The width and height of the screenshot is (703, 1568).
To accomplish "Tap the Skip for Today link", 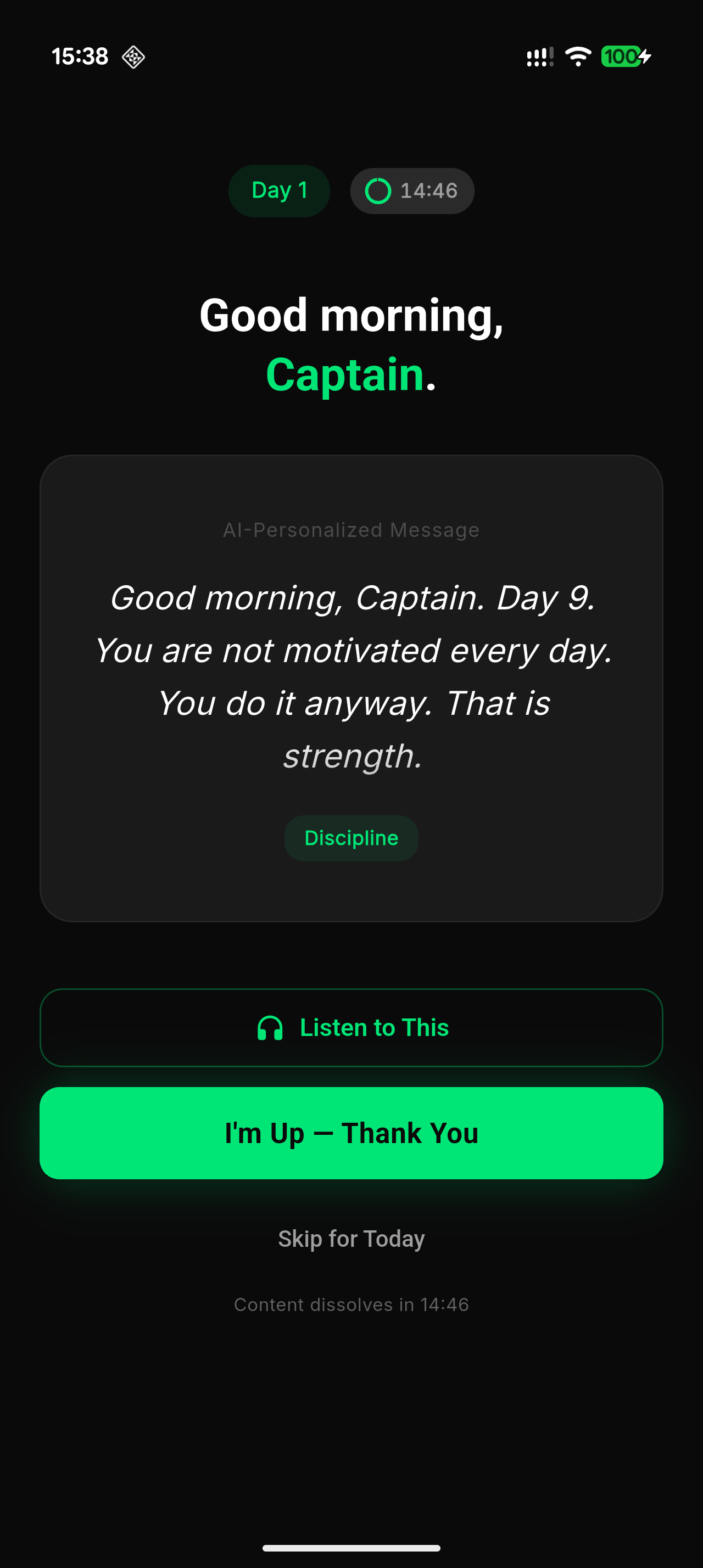I will click(350, 1238).
